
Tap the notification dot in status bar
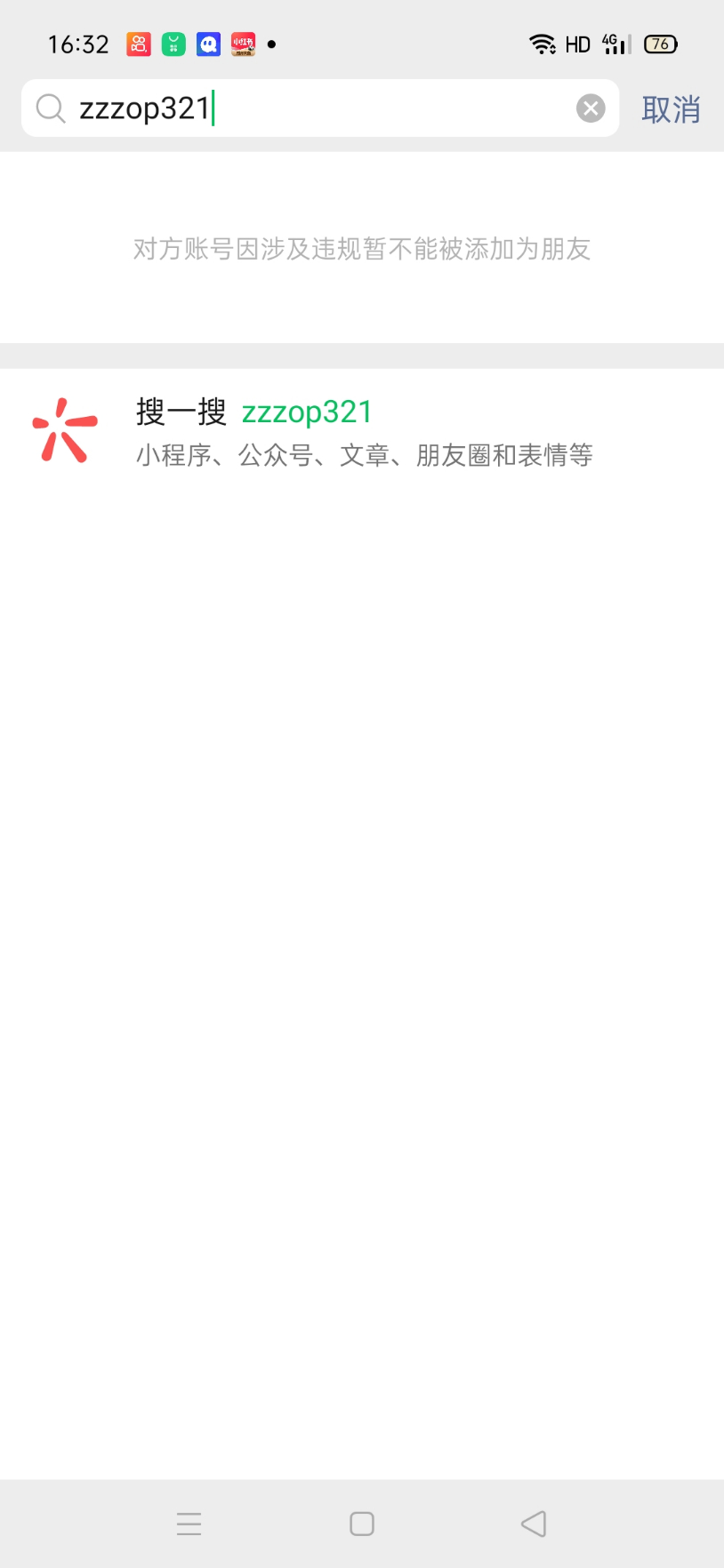click(272, 44)
